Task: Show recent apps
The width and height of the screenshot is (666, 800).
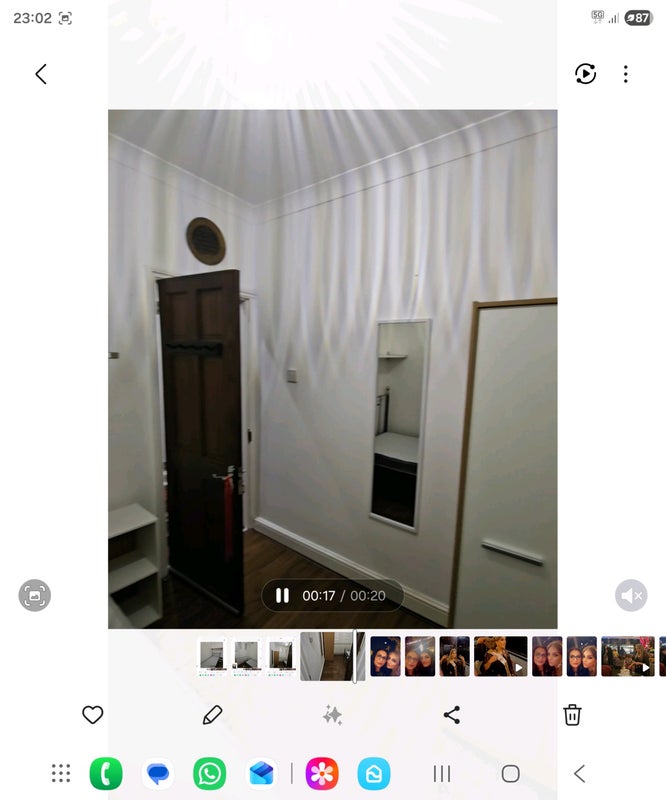Action: coord(442,773)
